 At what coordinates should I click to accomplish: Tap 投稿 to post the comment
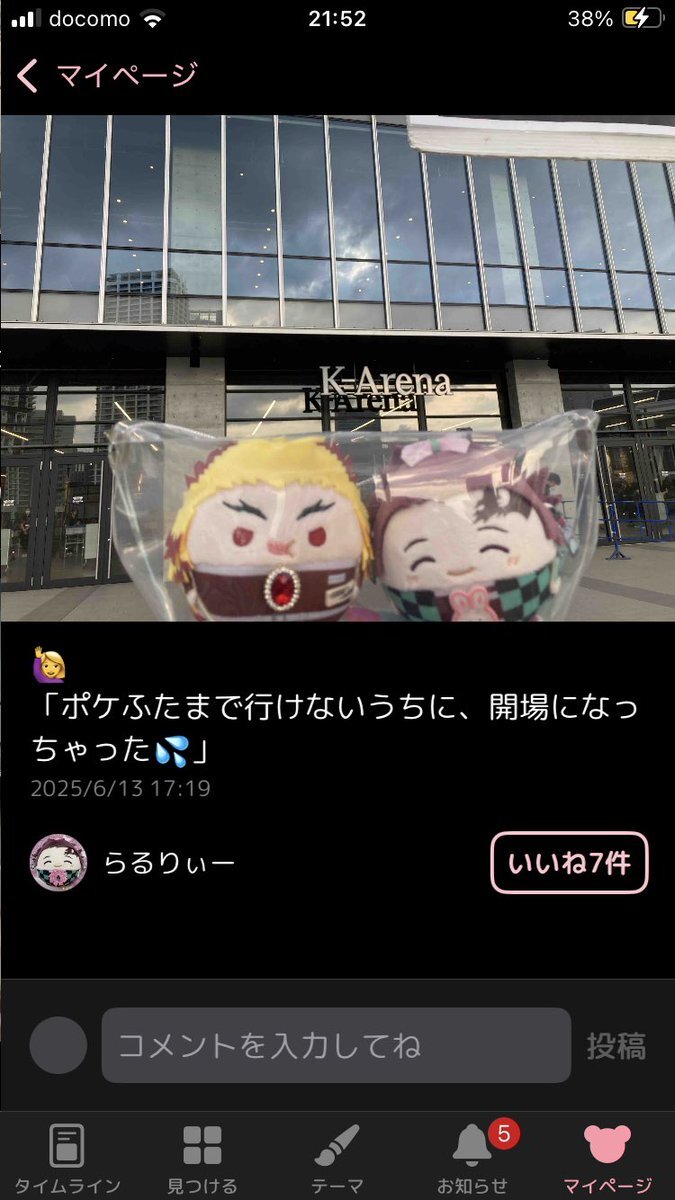tap(616, 1046)
